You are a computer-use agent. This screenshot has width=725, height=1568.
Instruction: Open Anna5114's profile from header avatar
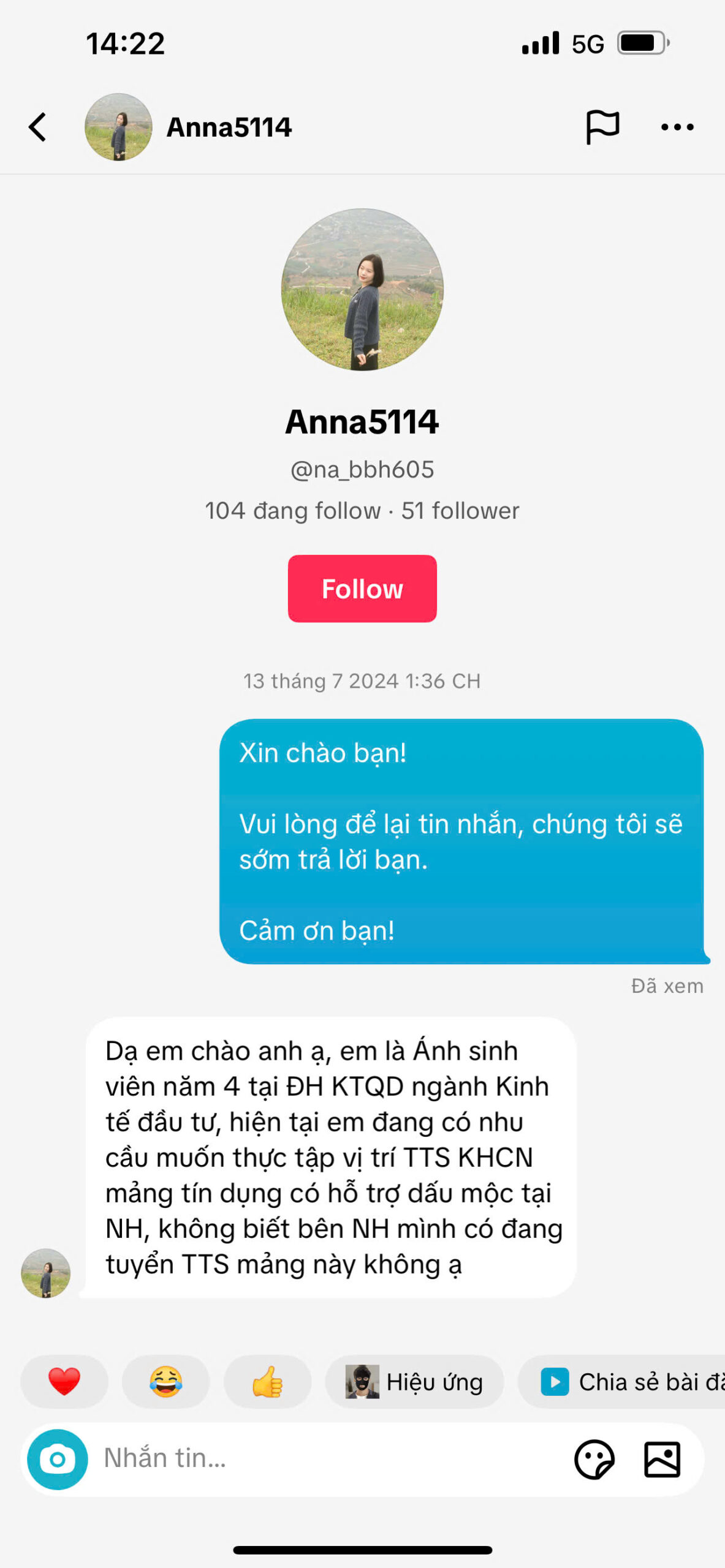118,127
